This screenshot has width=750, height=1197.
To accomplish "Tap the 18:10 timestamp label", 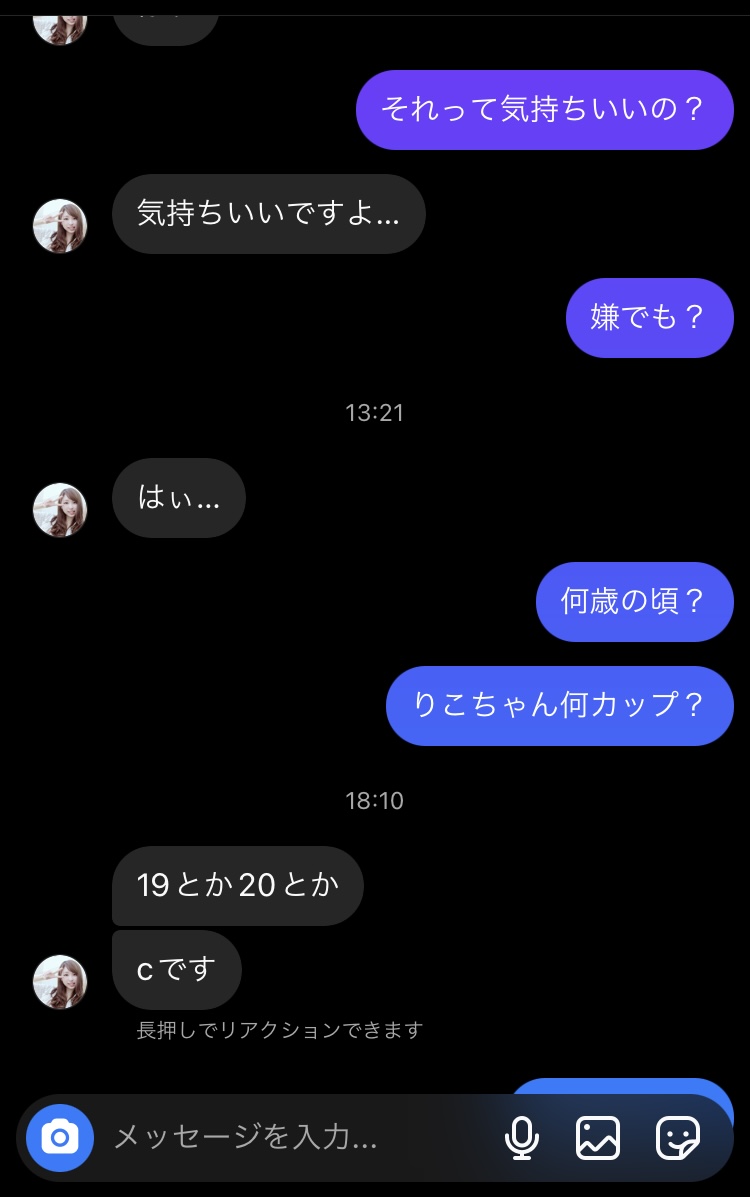I will pyautogui.click(x=374, y=800).
